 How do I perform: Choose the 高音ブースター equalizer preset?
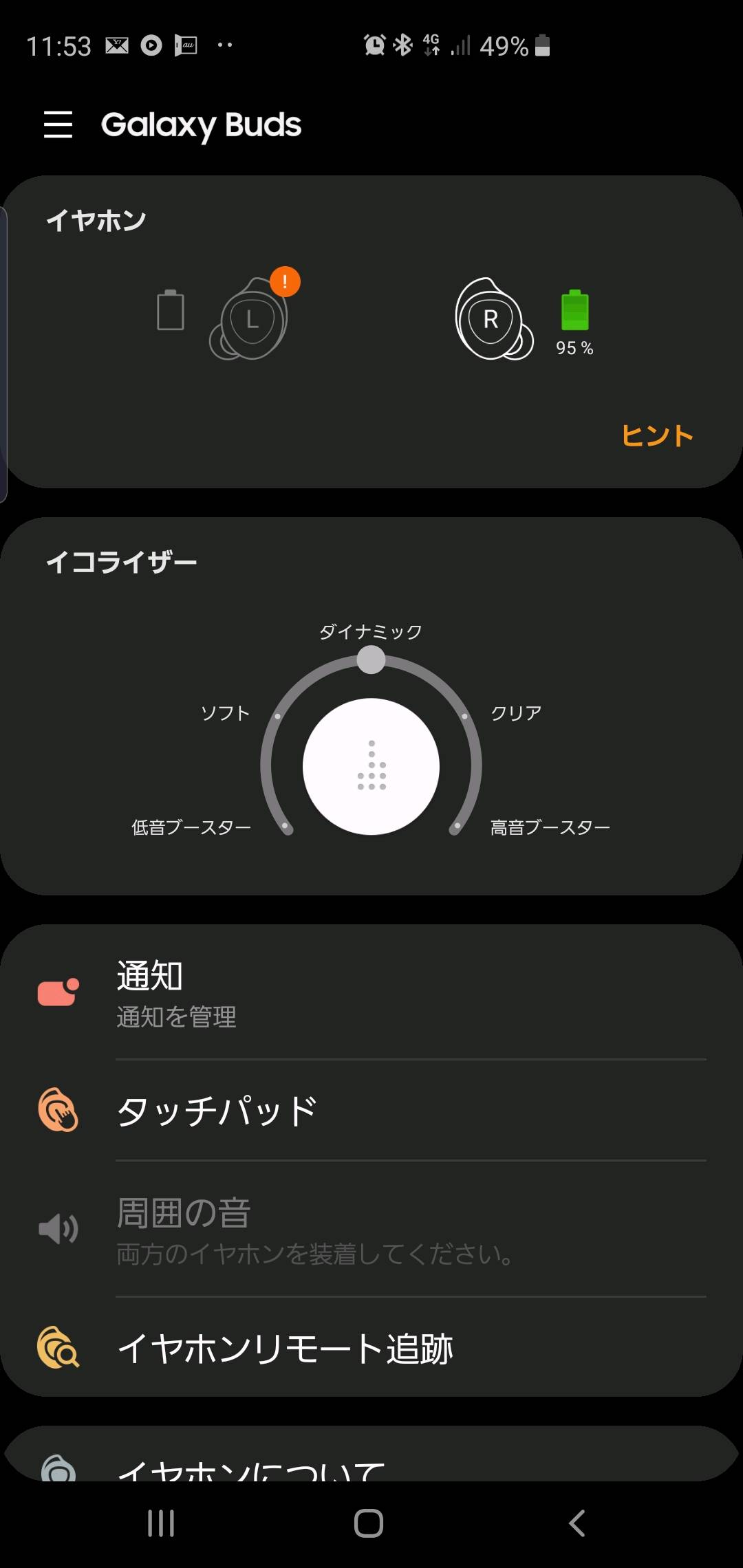[550, 827]
